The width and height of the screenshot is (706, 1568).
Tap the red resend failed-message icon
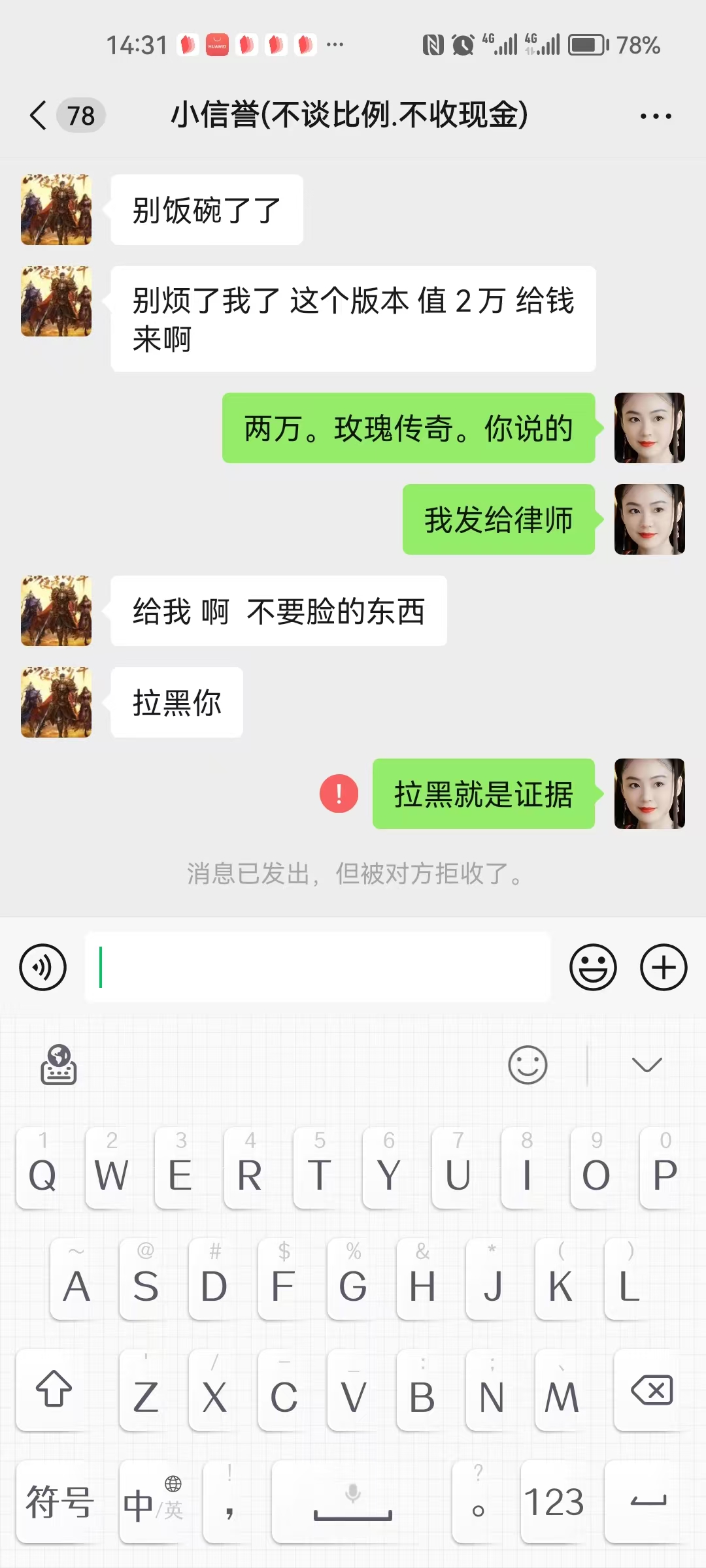[x=339, y=794]
